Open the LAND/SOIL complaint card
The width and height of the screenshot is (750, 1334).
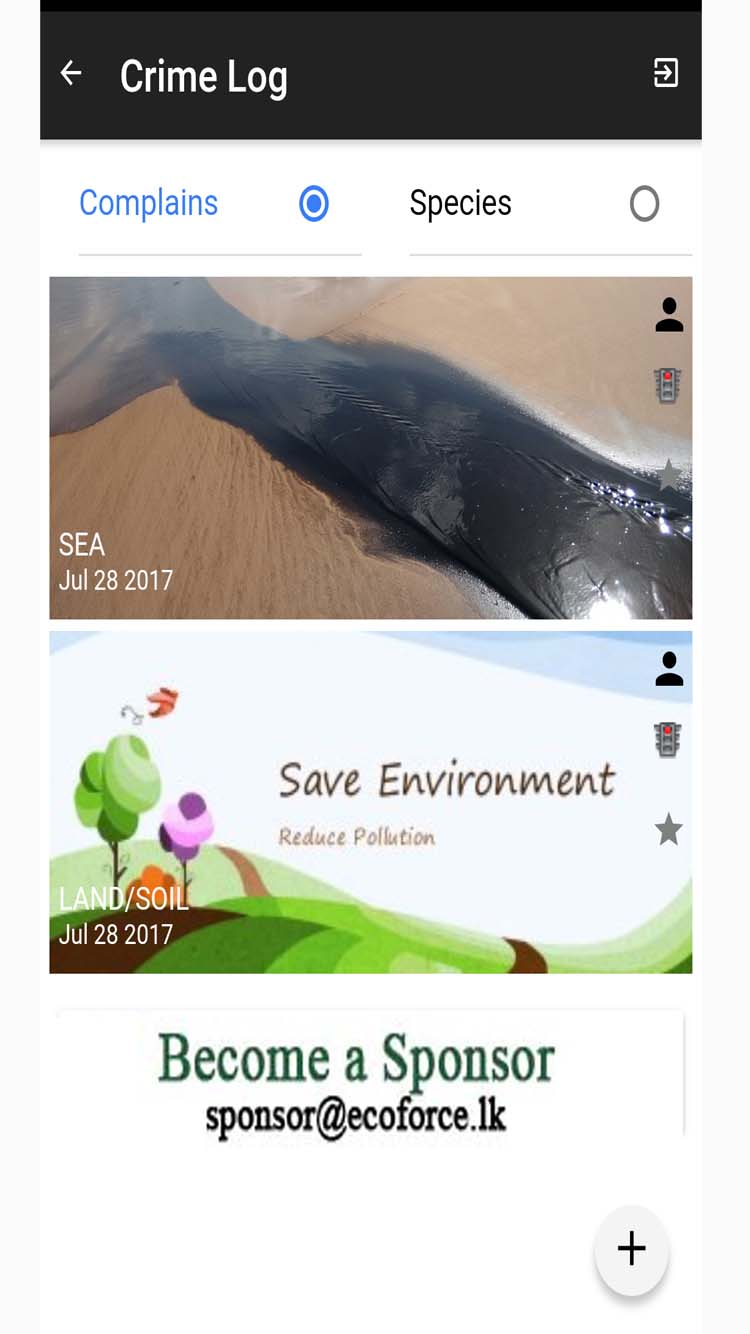371,802
